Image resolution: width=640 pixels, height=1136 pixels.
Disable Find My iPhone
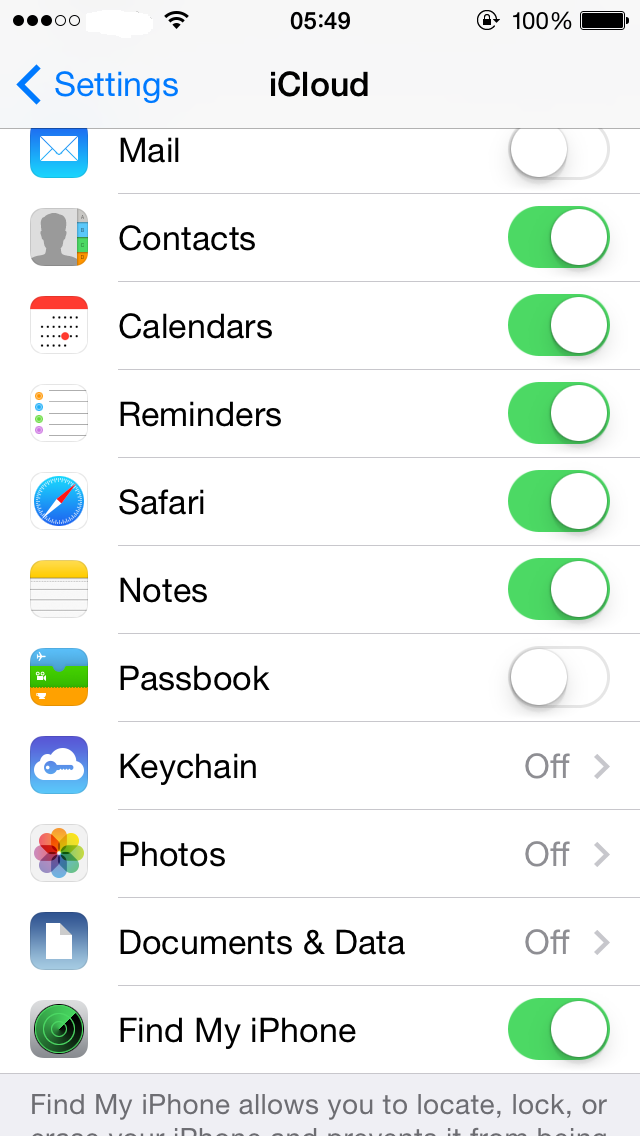tap(558, 1030)
